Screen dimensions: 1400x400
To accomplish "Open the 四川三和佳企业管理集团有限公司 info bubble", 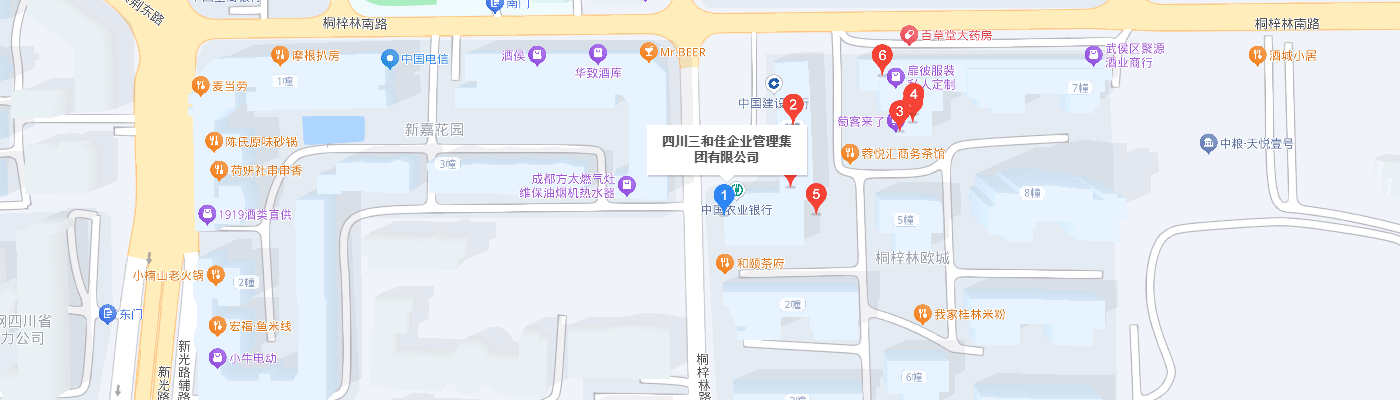I will coord(726,149).
